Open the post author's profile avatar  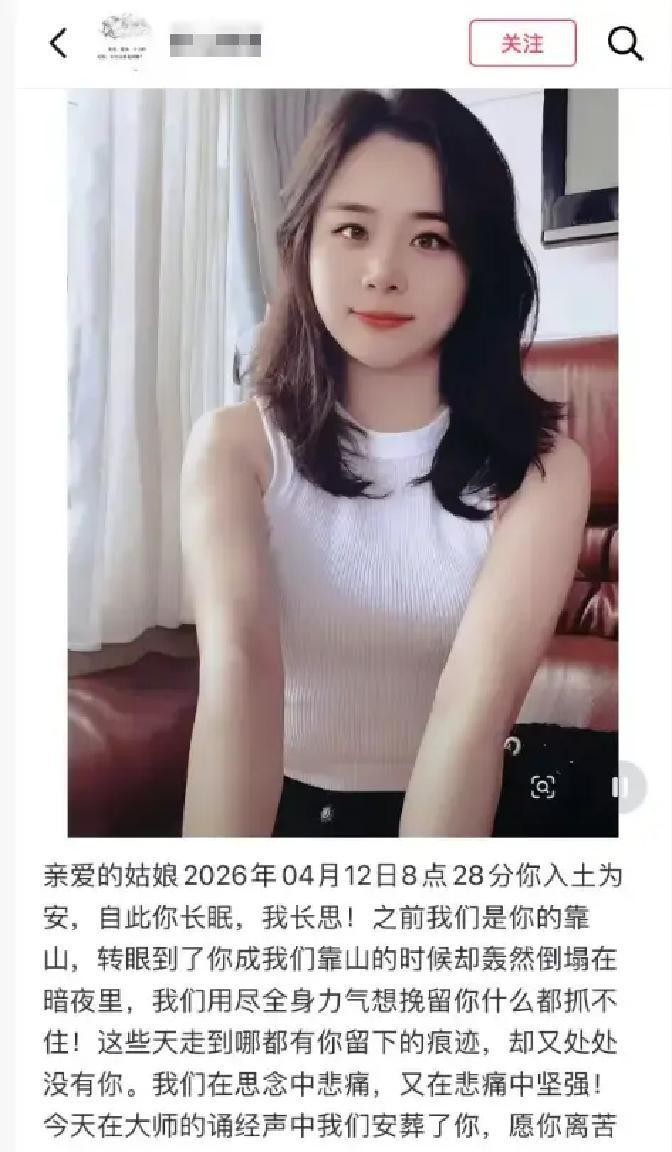pyautogui.click(x=125, y=42)
